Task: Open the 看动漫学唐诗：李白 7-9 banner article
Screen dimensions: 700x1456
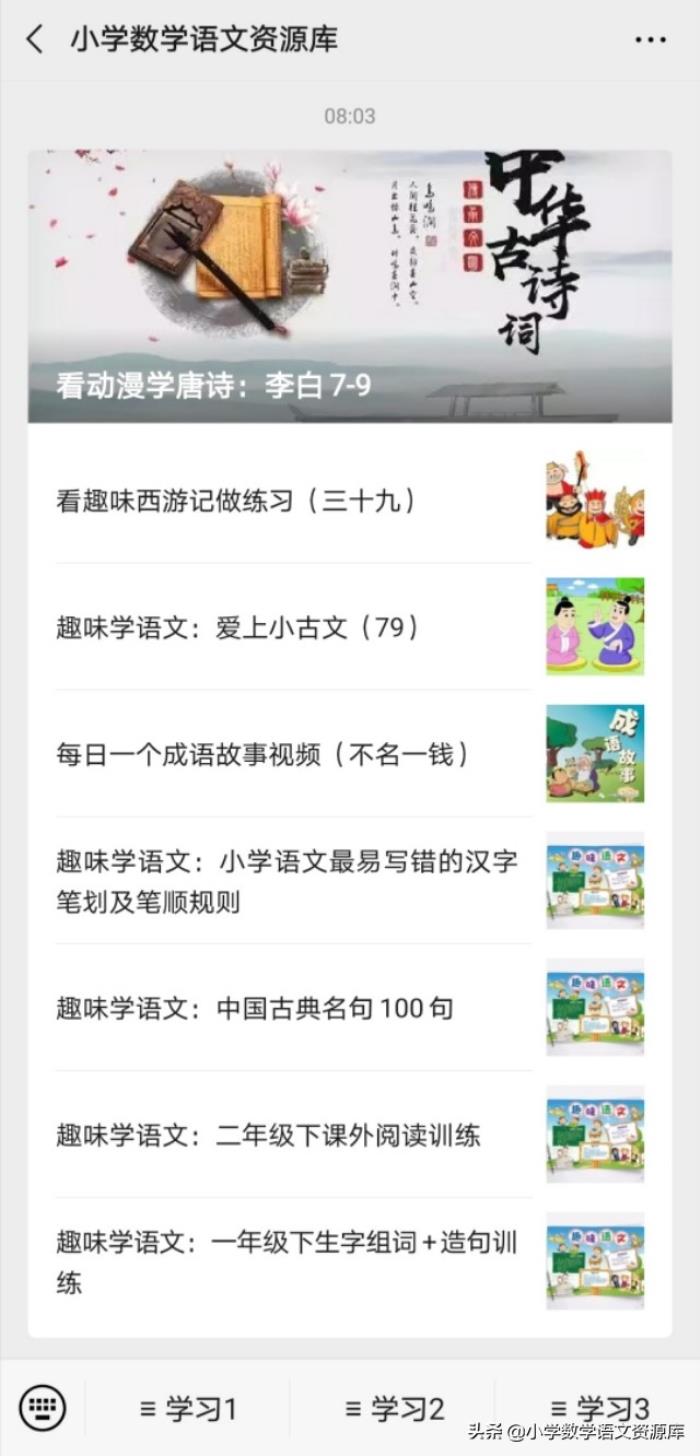Action: pyautogui.click(x=349, y=286)
